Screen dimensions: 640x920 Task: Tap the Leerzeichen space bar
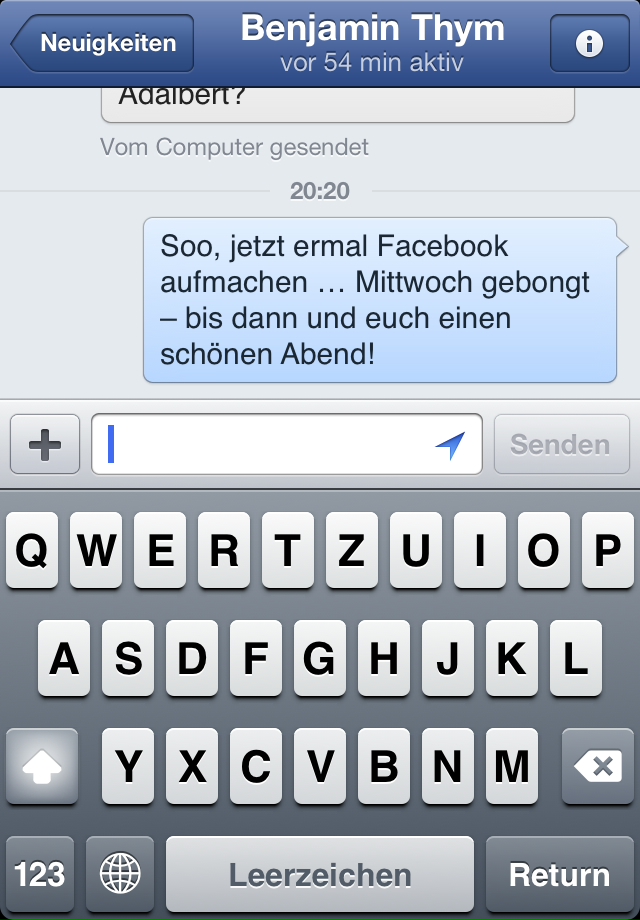320,874
